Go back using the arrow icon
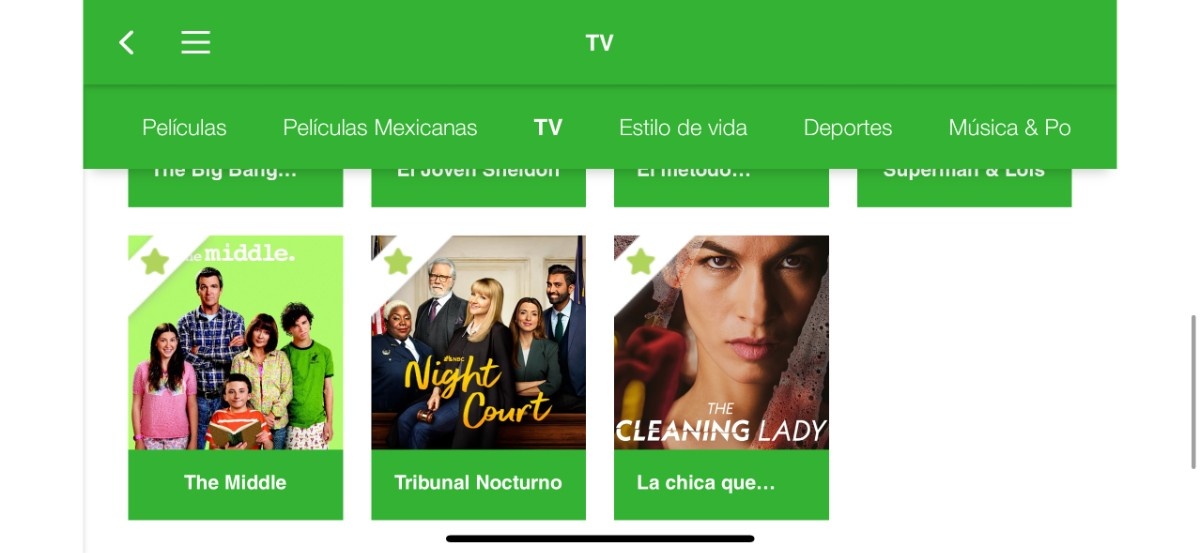Viewport: 1200px width, 553px height. [x=126, y=42]
